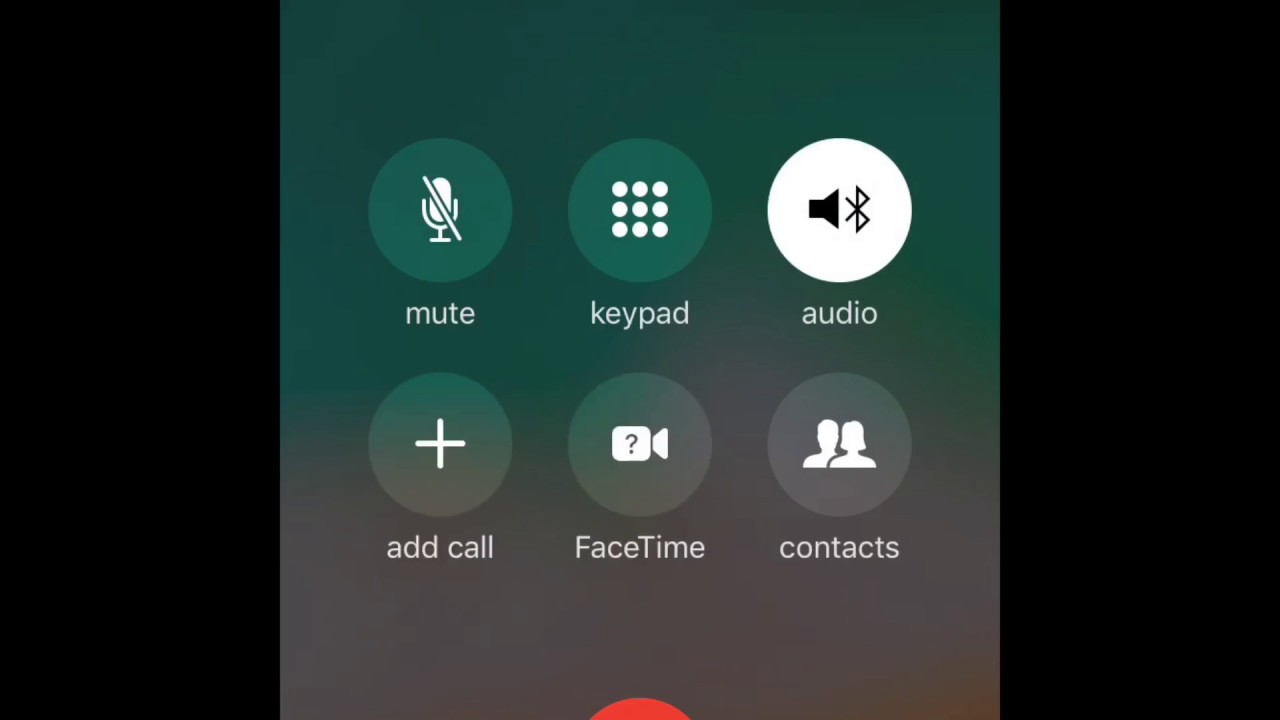1280x720 pixels.
Task: Mute the call microphone
Action: click(x=440, y=210)
